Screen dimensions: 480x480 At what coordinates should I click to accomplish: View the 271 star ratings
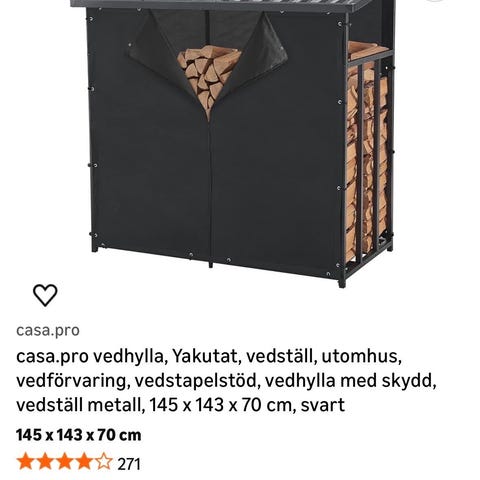click(79, 463)
